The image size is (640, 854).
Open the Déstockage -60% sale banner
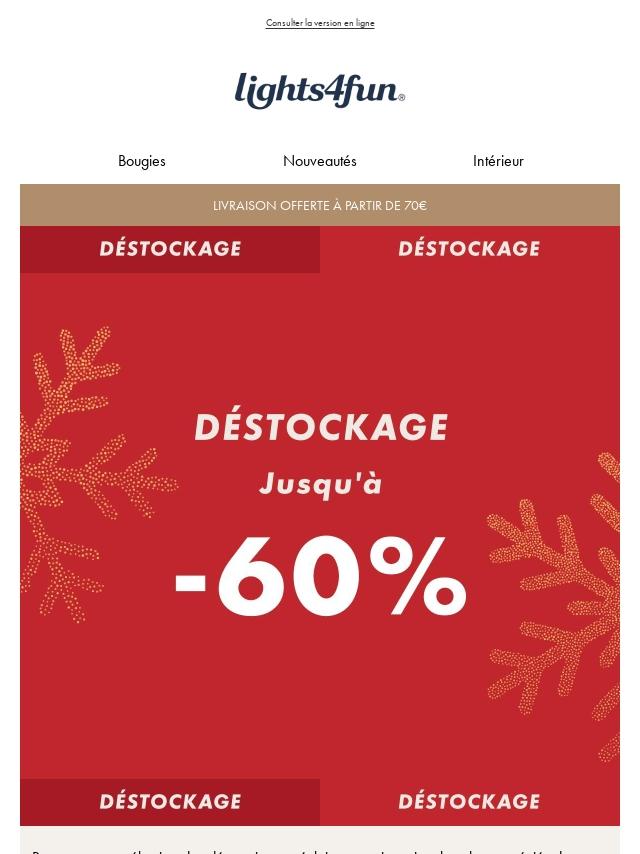click(x=320, y=525)
